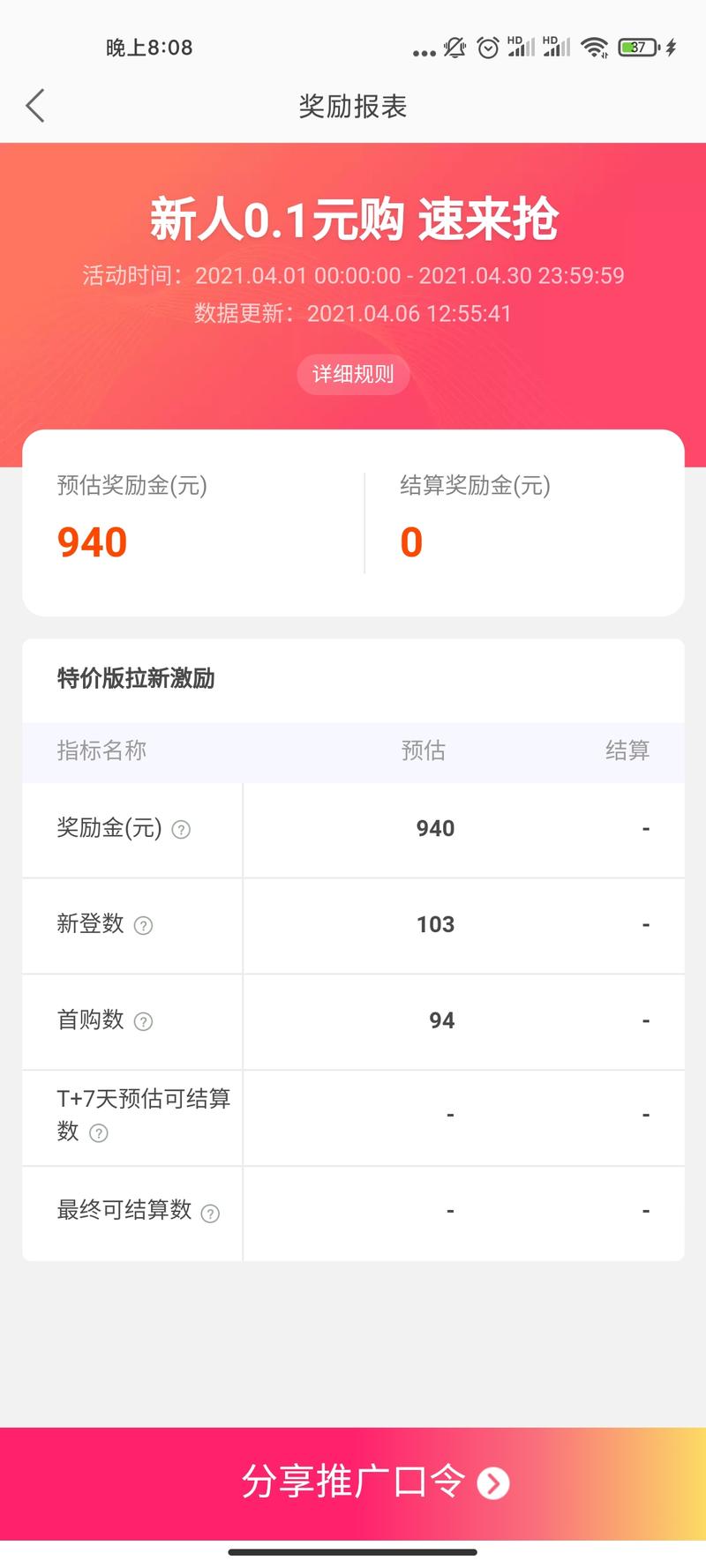
Task: Tap the 结算奖励金 value 0
Action: point(411,541)
